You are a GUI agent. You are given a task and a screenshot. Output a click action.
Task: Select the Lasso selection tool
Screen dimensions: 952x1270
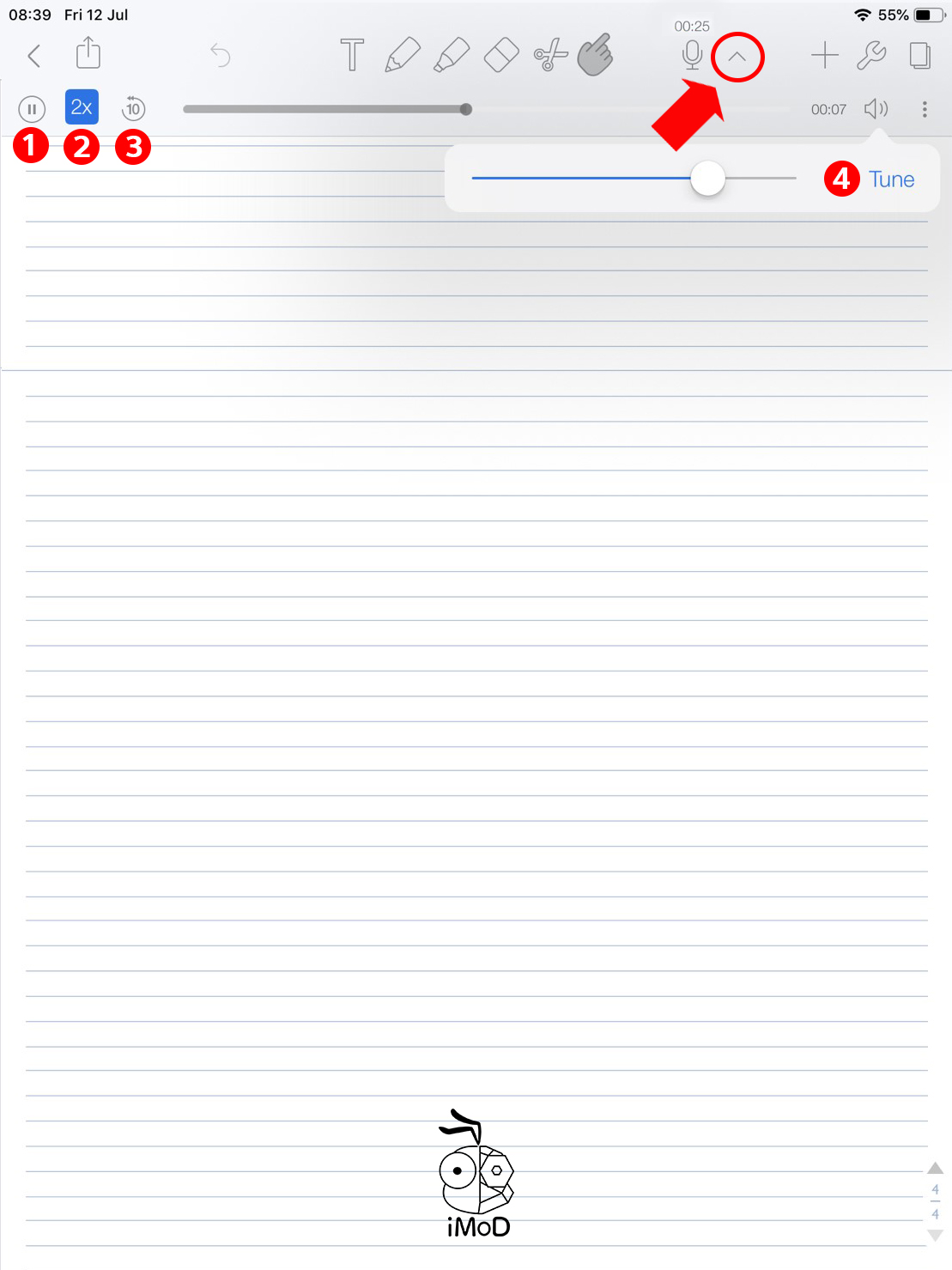click(549, 53)
